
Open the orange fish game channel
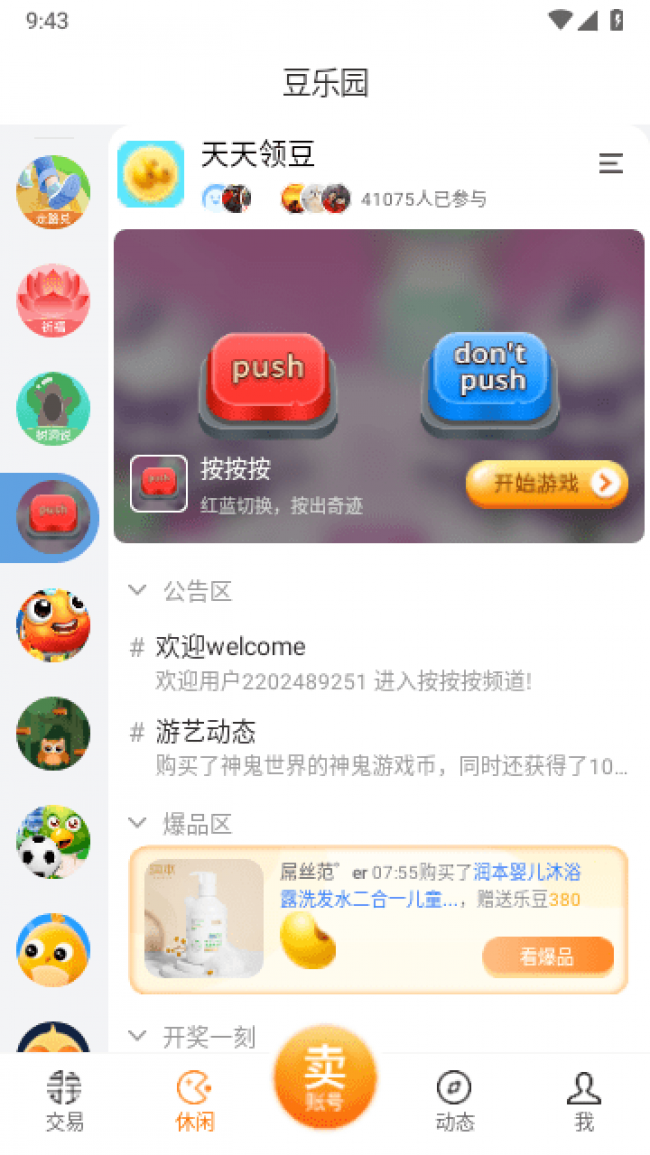tap(53, 625)
